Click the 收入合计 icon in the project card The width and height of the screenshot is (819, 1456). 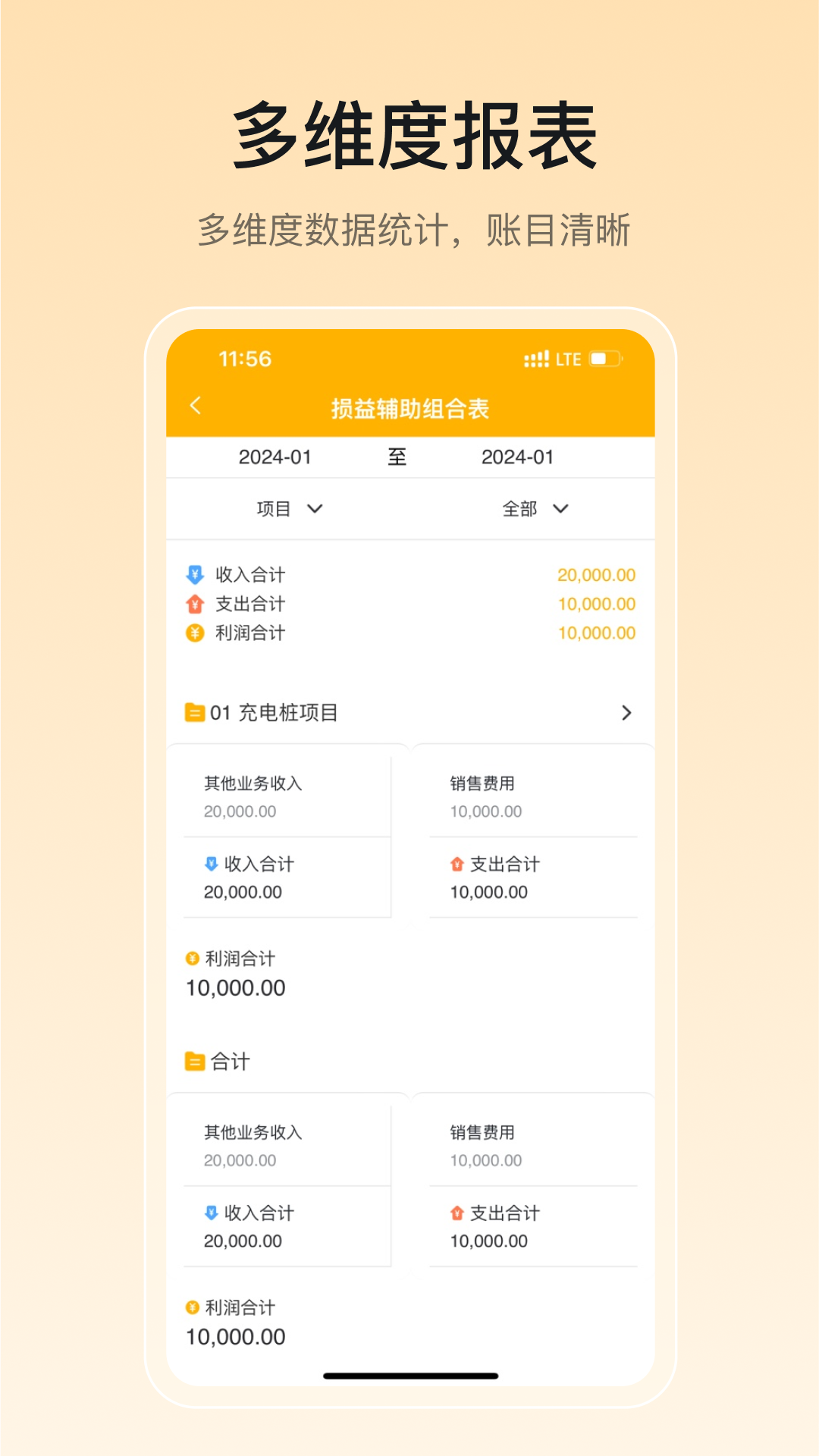click(x=210, y=864)
